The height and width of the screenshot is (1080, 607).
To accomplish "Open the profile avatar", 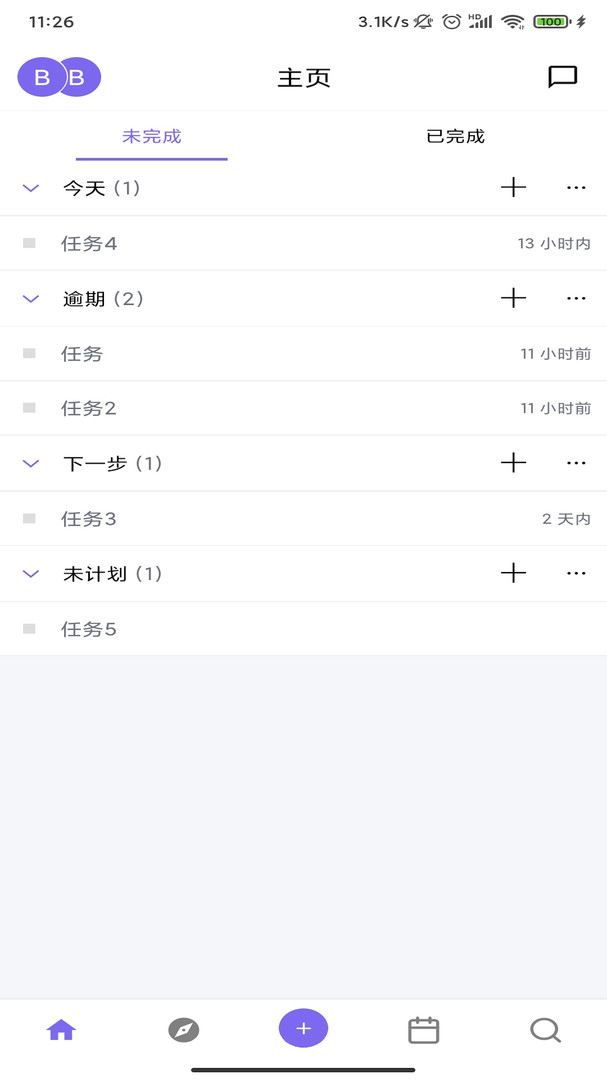I will (x=58, y=77).
